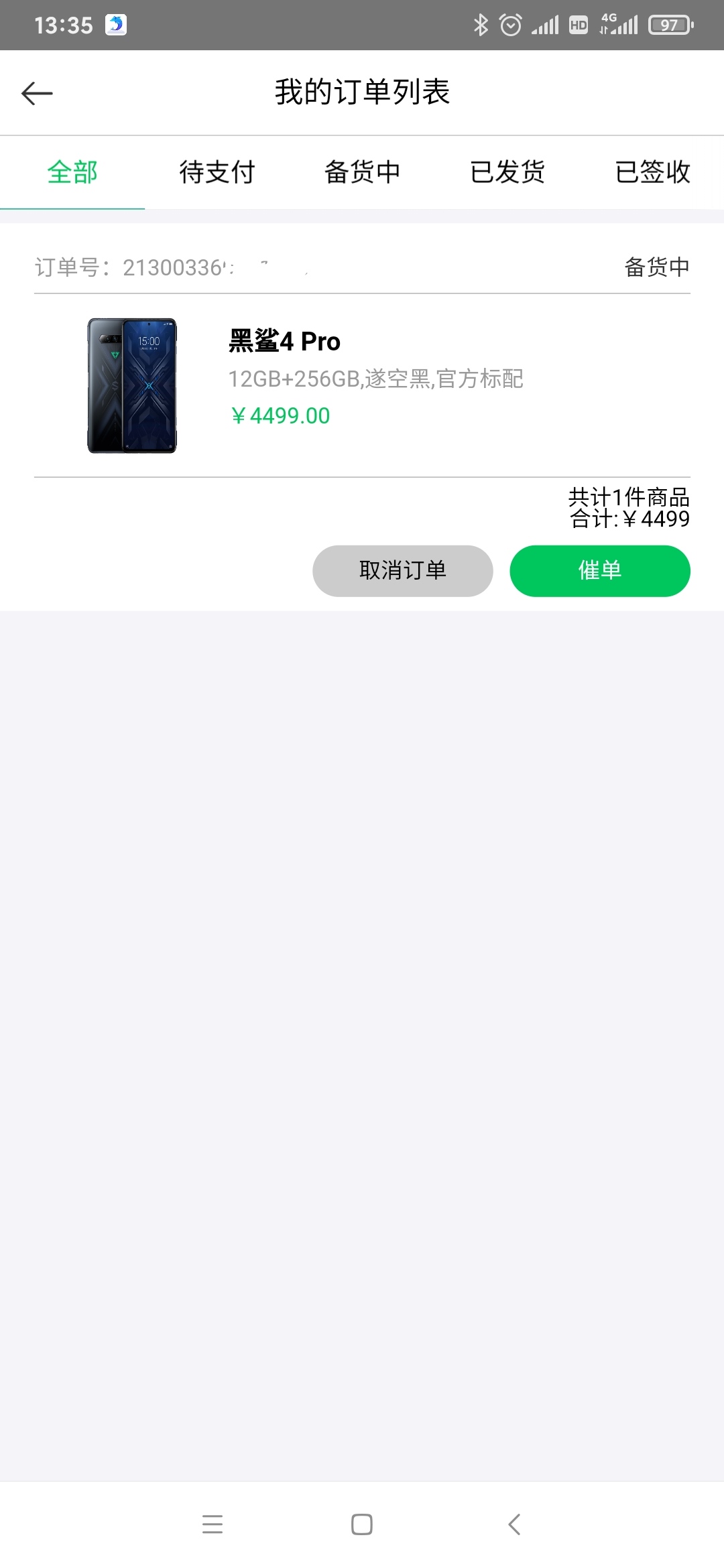
Task: Switch to the 备货中 tab
Action: pos(362,172)
